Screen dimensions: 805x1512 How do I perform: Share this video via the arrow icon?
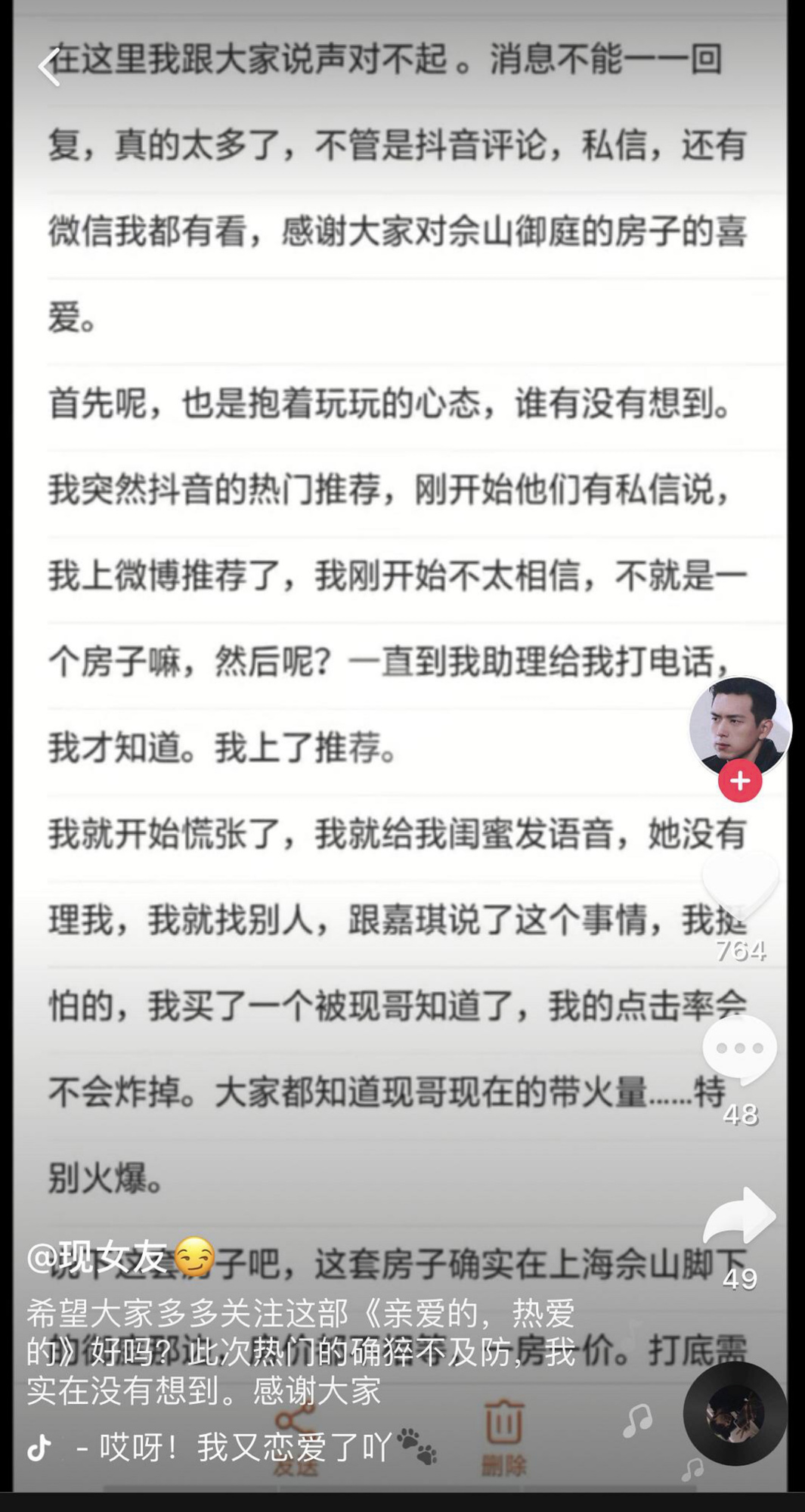(x=739, y=1216)
